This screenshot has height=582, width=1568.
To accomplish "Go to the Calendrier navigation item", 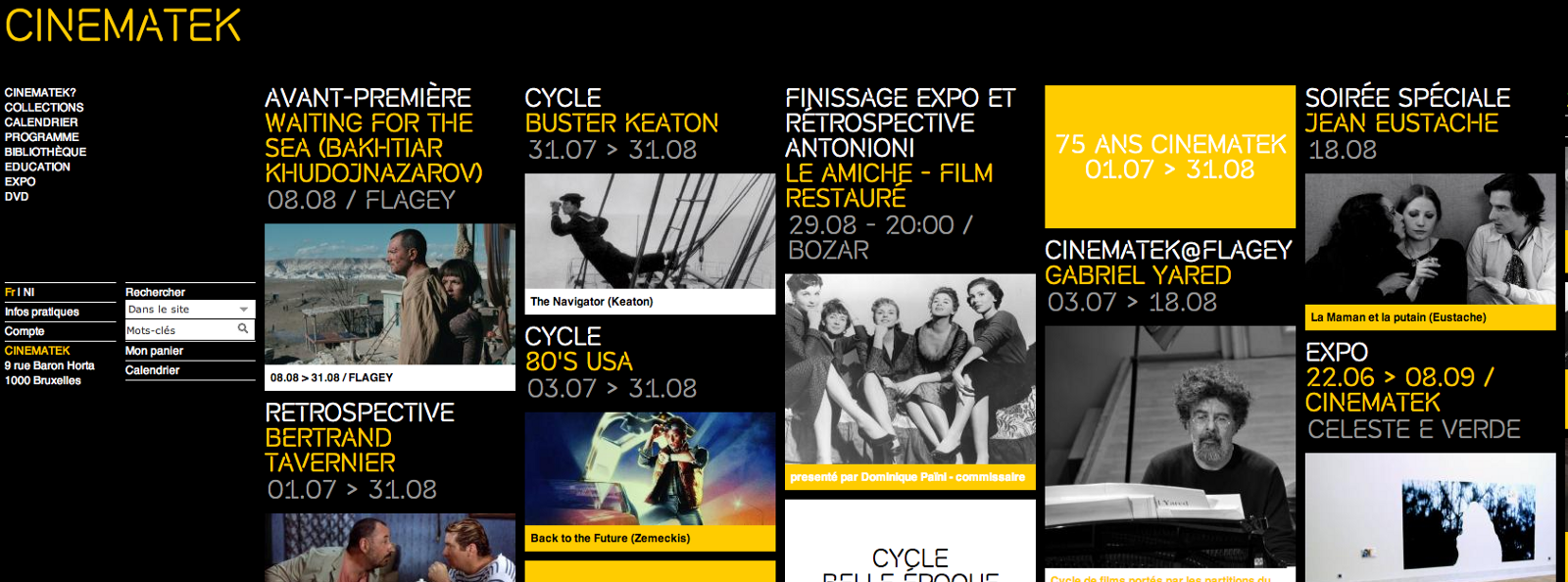I will pyautogui.click(x=41, y=122).
